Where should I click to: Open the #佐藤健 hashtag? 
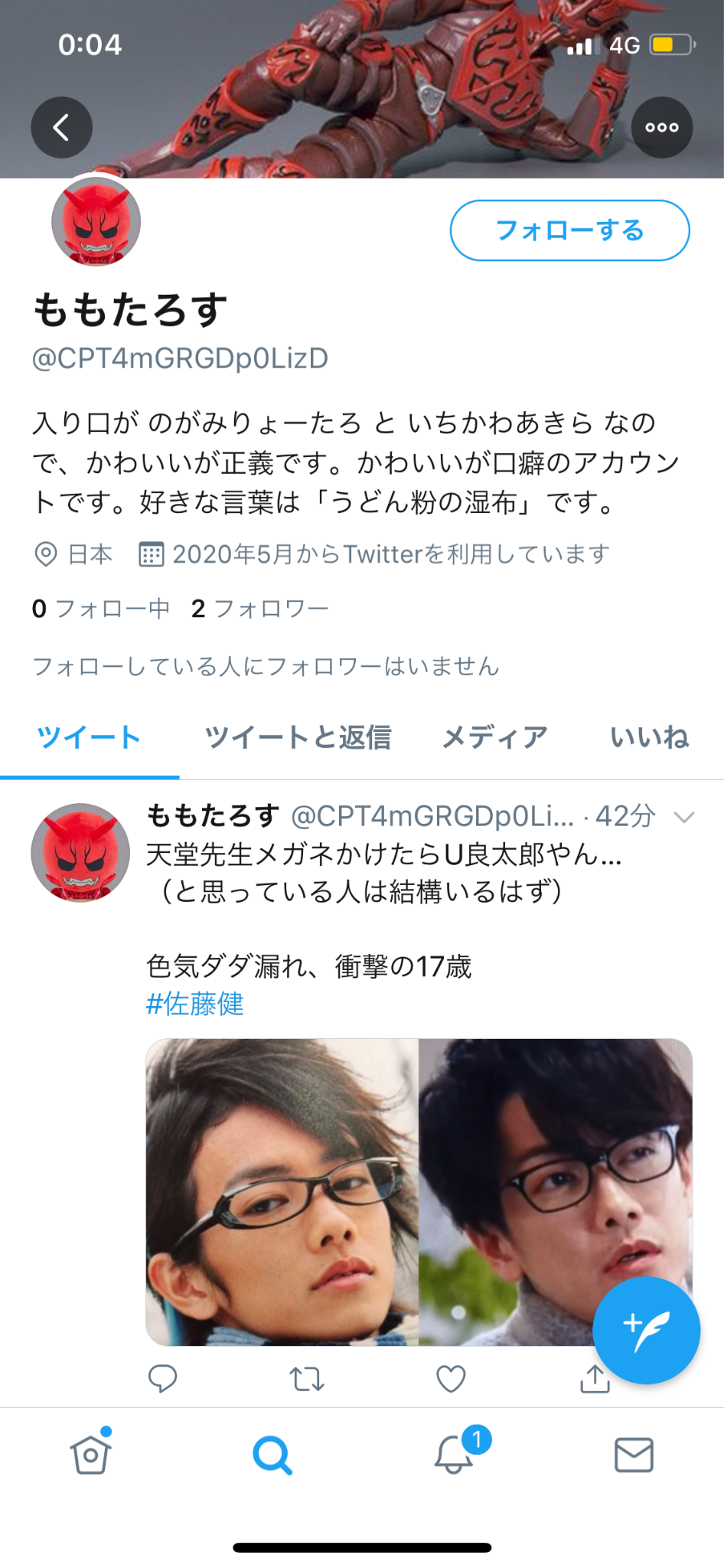pyautogui.click(x=195, y=1004)
